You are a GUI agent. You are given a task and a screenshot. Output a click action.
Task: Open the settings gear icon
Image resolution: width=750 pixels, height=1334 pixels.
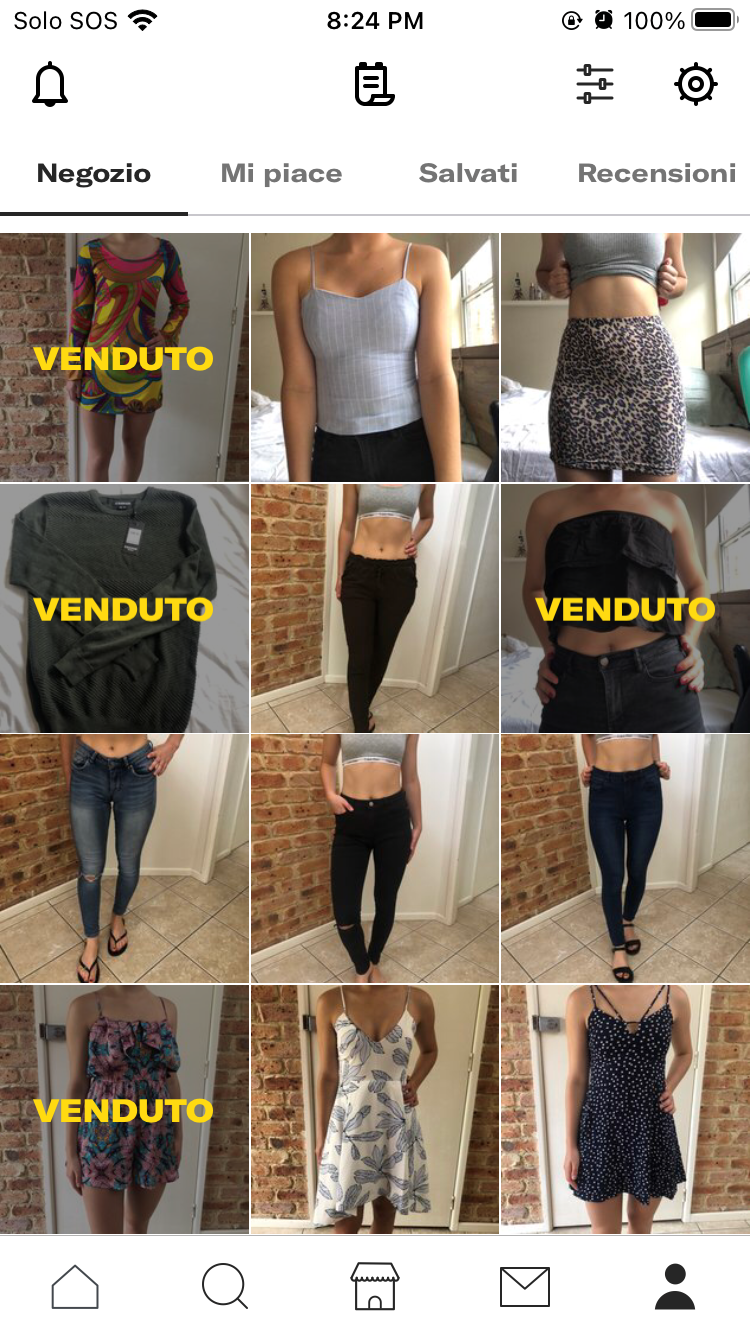[695, 84]
